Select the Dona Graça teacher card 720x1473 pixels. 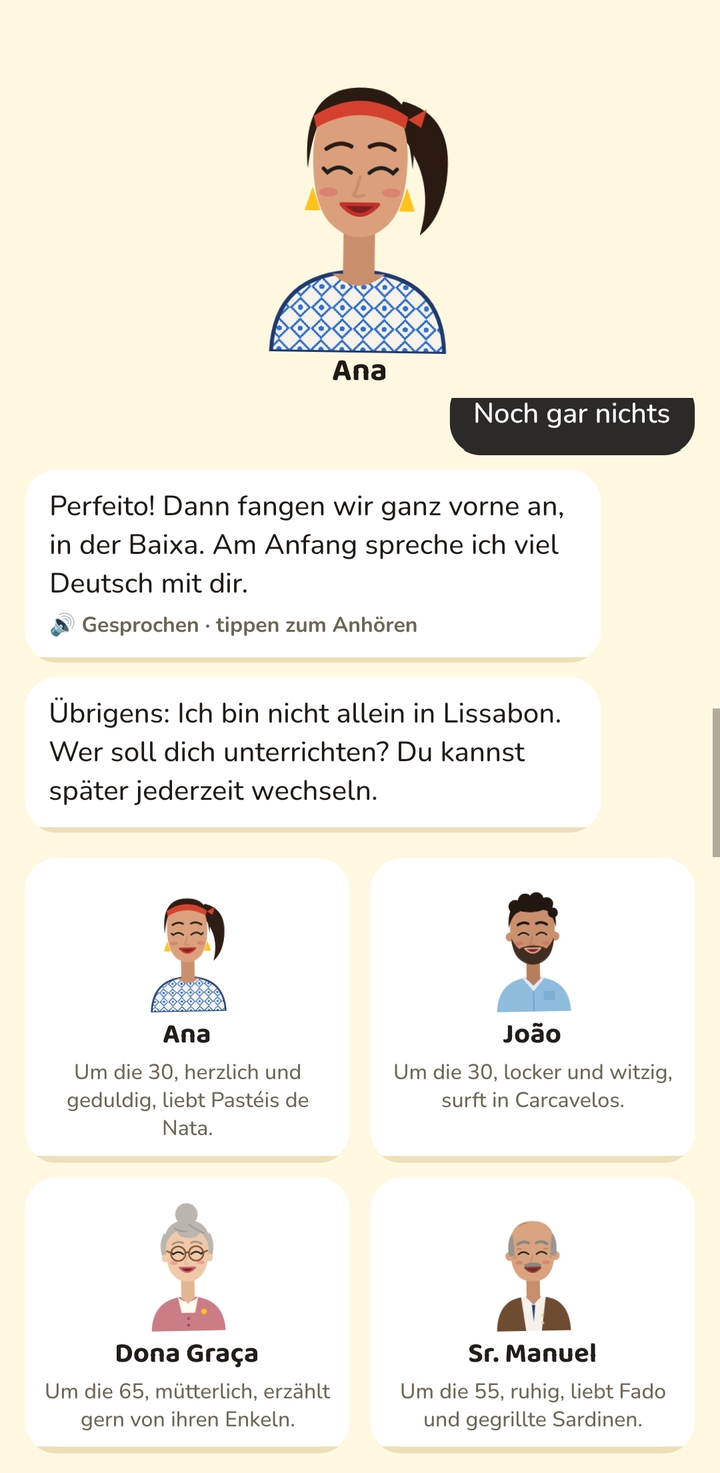187,1313
